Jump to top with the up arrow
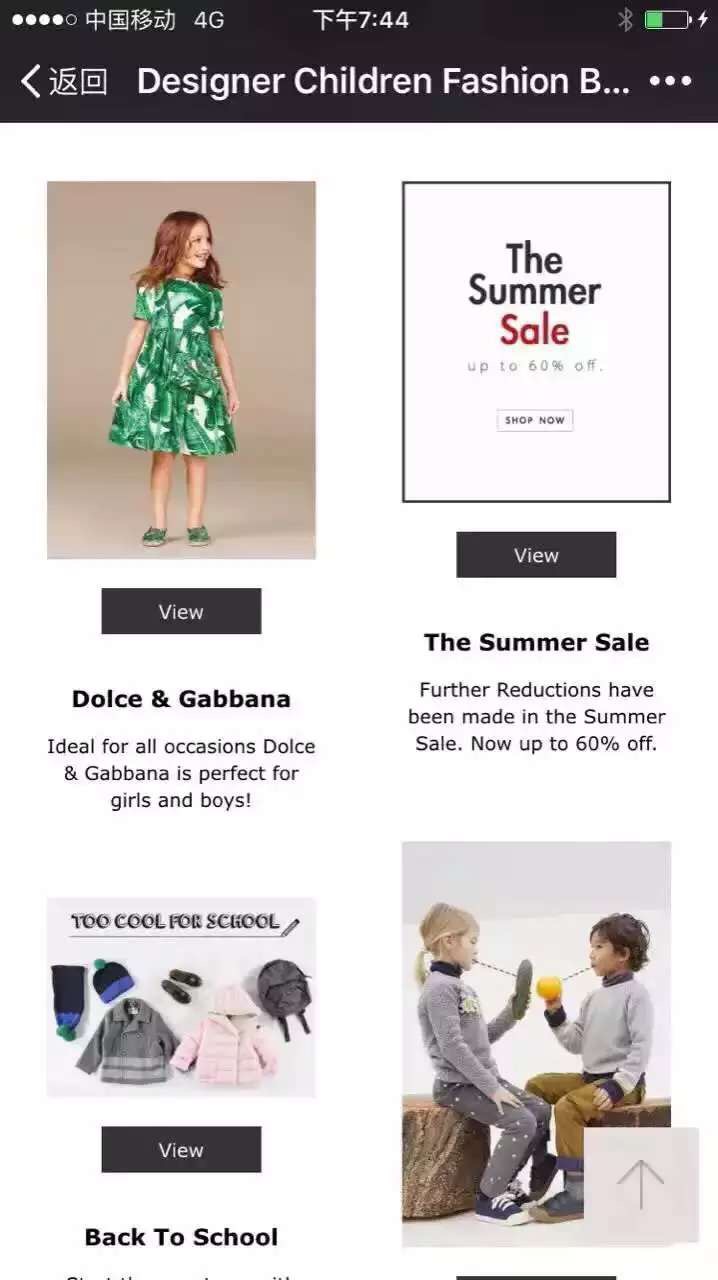Image resolution: width=718 pixels, height=1280 pixels. click(641, 1185)
